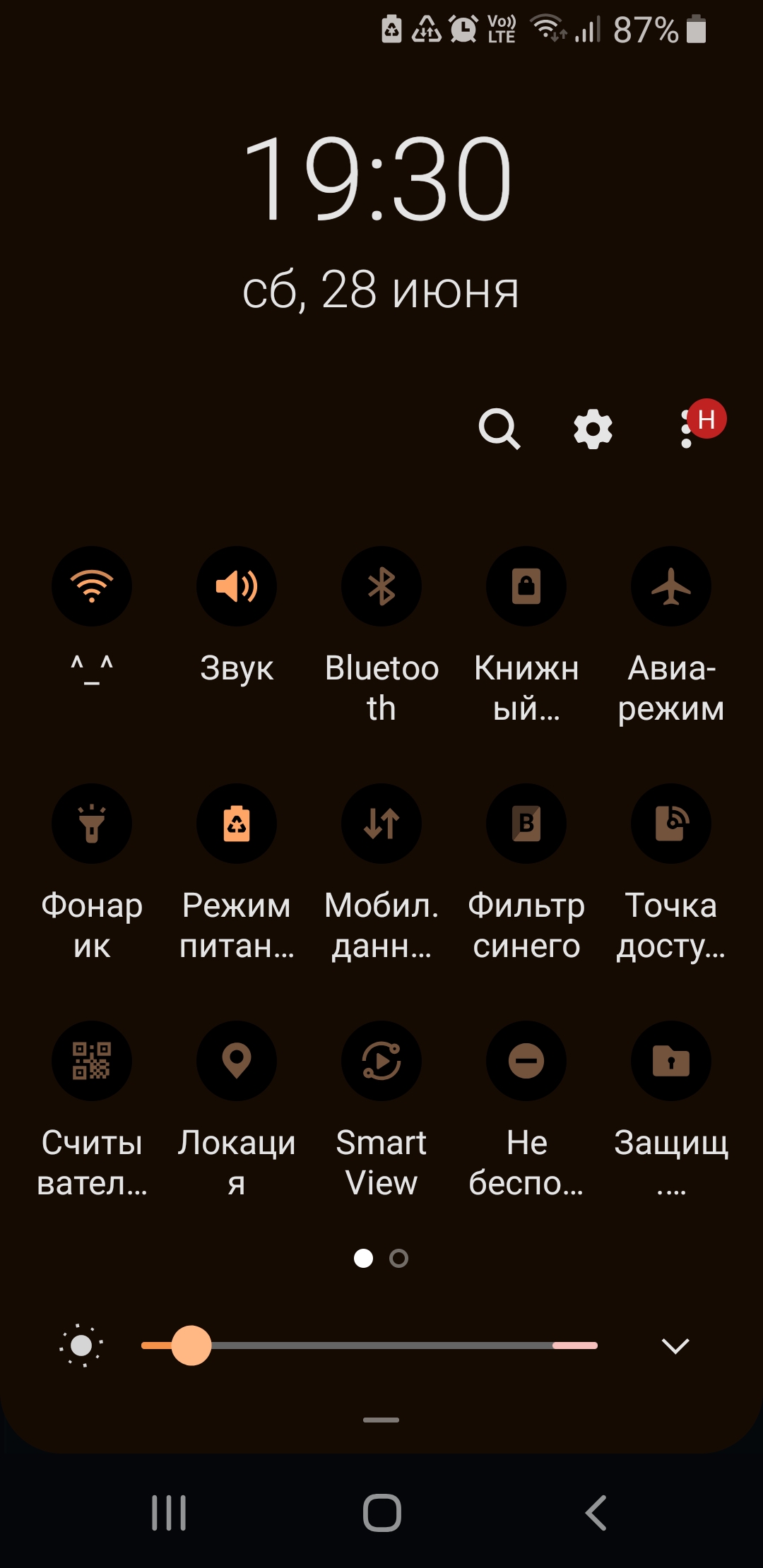
Task: Expand brightness options chevron
Action: coord(675,1346)
